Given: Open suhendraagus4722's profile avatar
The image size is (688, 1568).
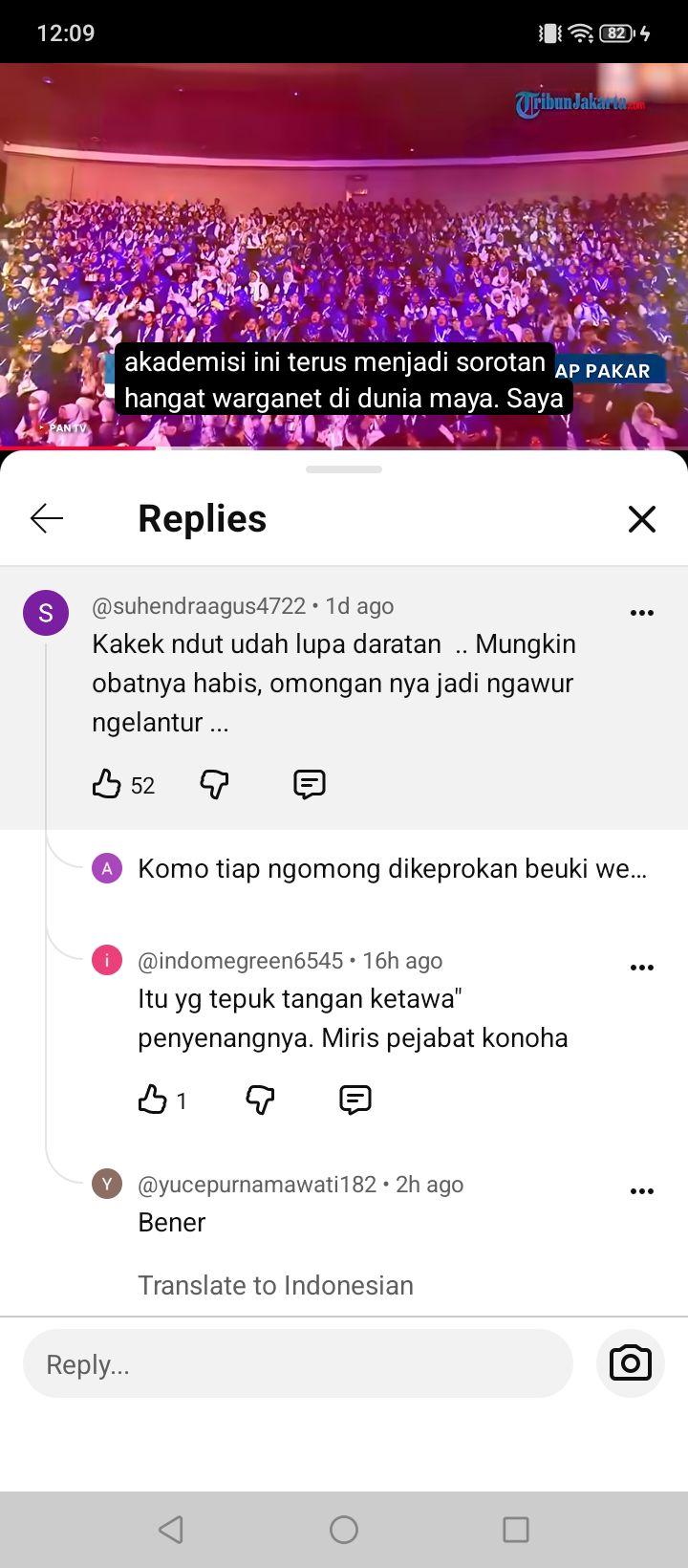Looking at the screenshot, I should point(46,613).
